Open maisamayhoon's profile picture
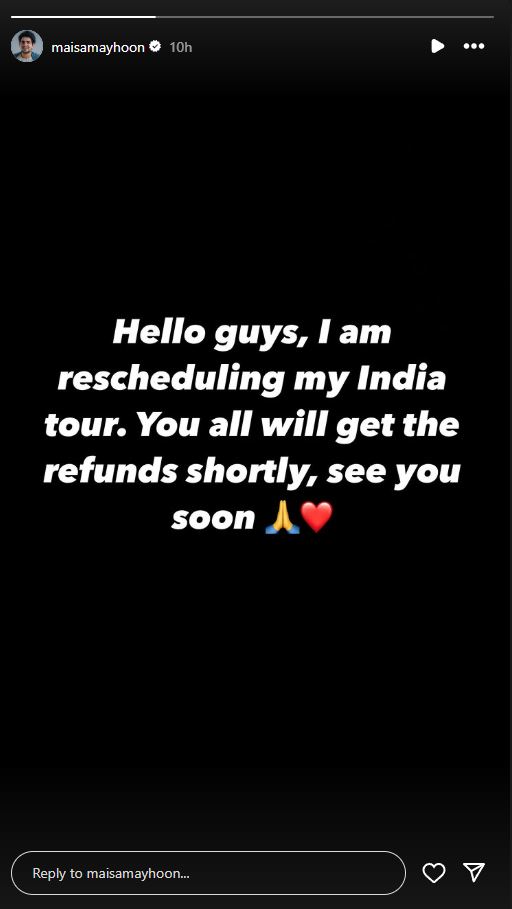The image size is (512, 909). point(27,46)
